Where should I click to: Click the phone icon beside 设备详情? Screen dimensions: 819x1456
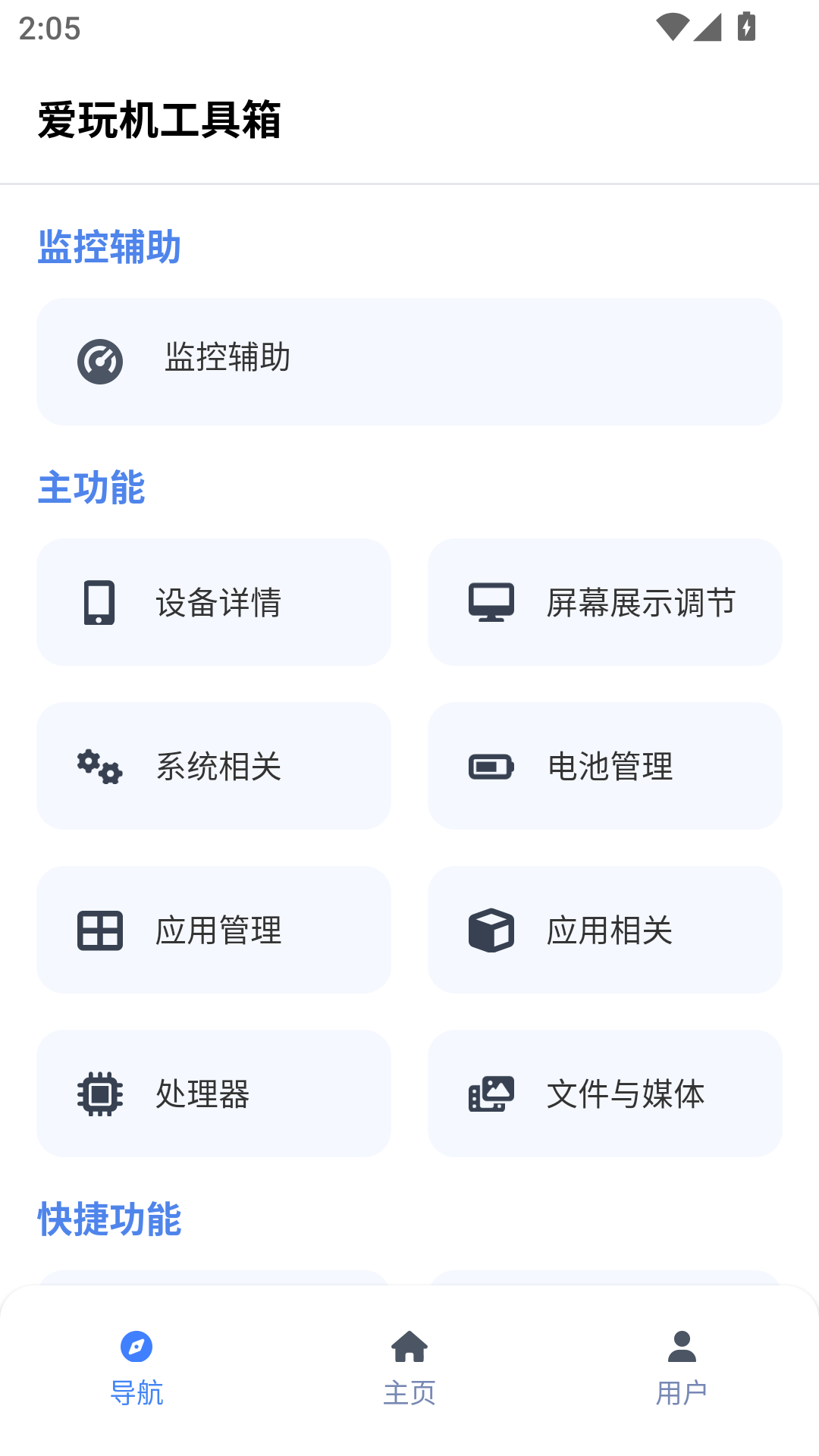[x=99, y=601]
